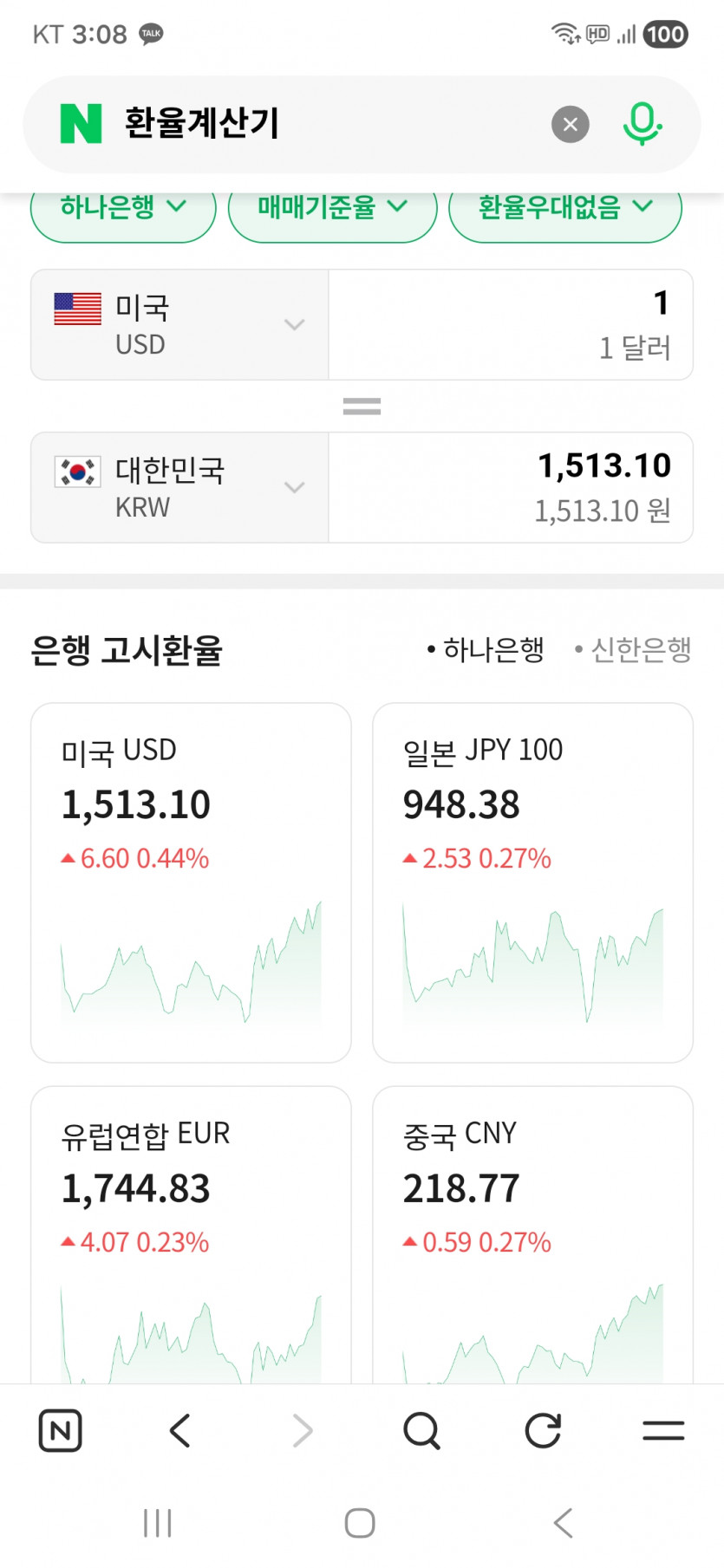Open the bottom bar hamburger menu
Viewport: 724px width, 1568px height.
663,1430
